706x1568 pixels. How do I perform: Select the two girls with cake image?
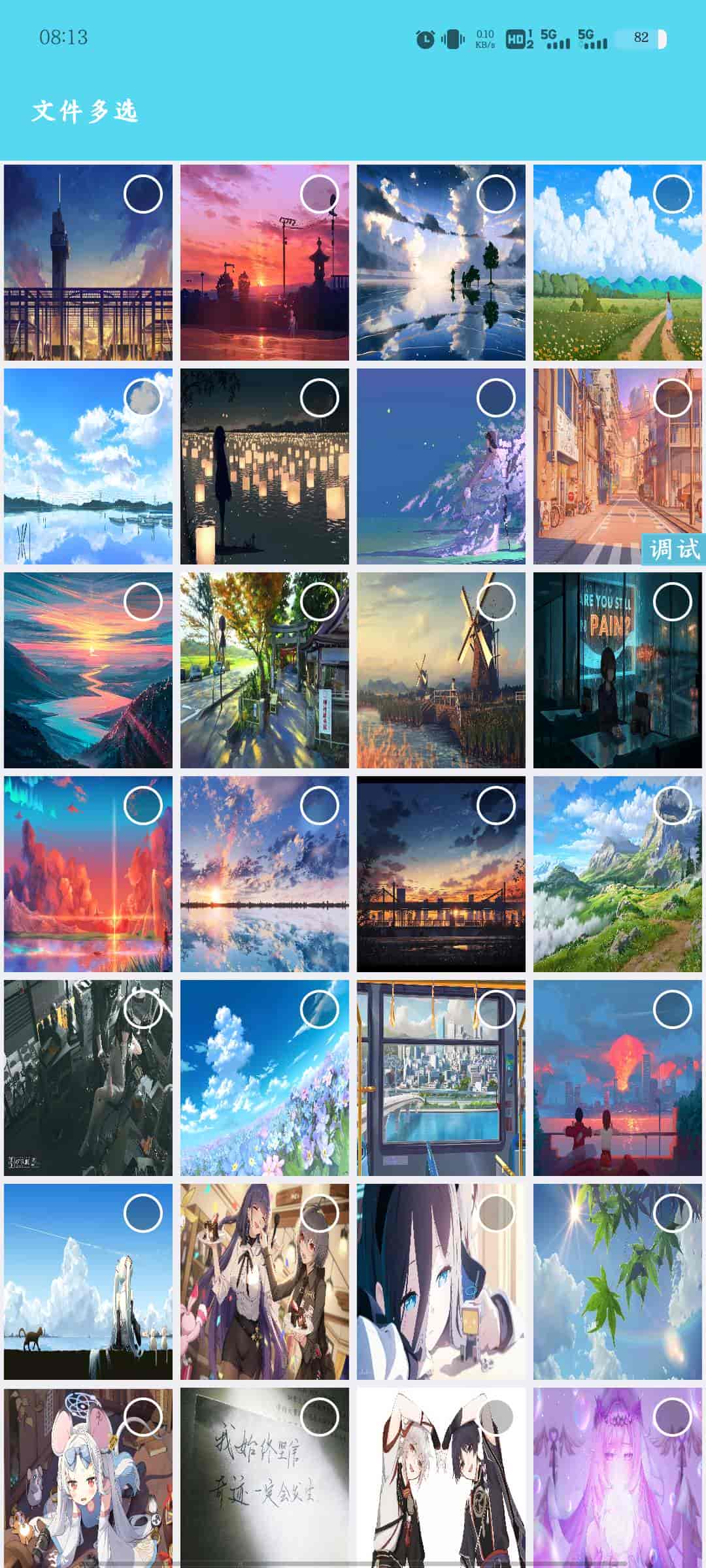pyautogui.click(x=319, y=1213)
